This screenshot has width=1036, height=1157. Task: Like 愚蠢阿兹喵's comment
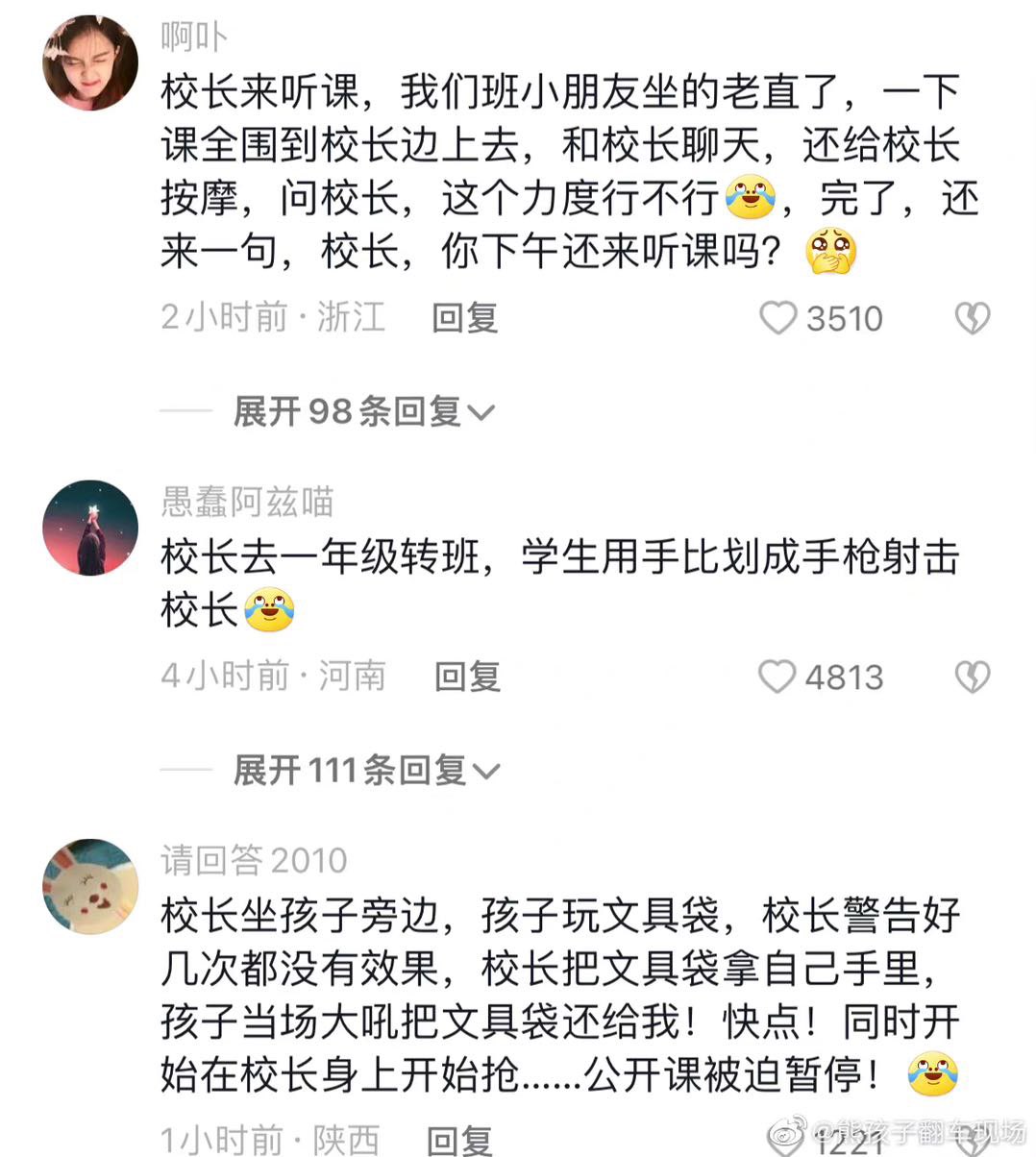(x=777, y=677)
